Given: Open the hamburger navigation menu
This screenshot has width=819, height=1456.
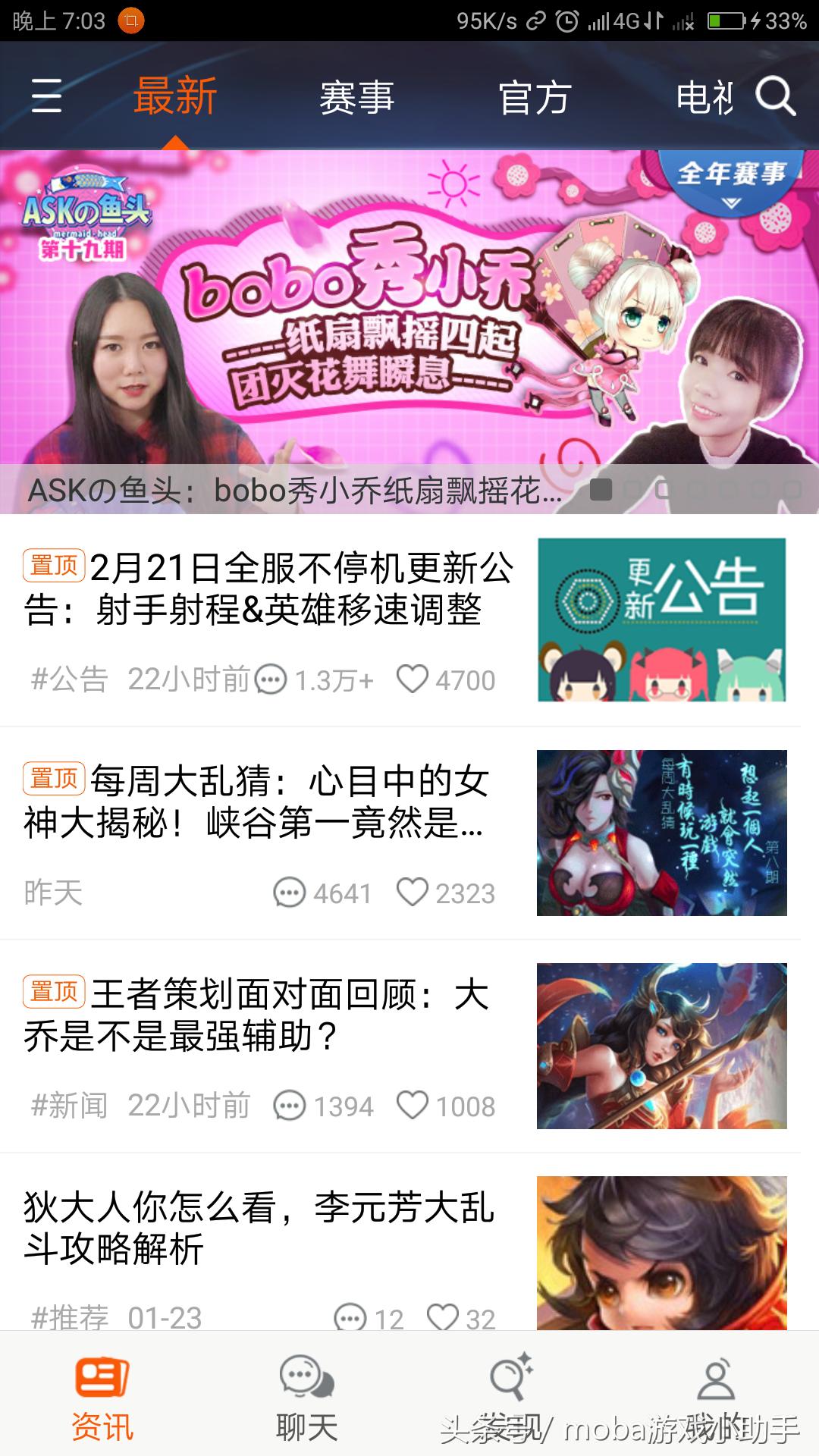Looking at the screenshot, I should (x=47, y=97).
